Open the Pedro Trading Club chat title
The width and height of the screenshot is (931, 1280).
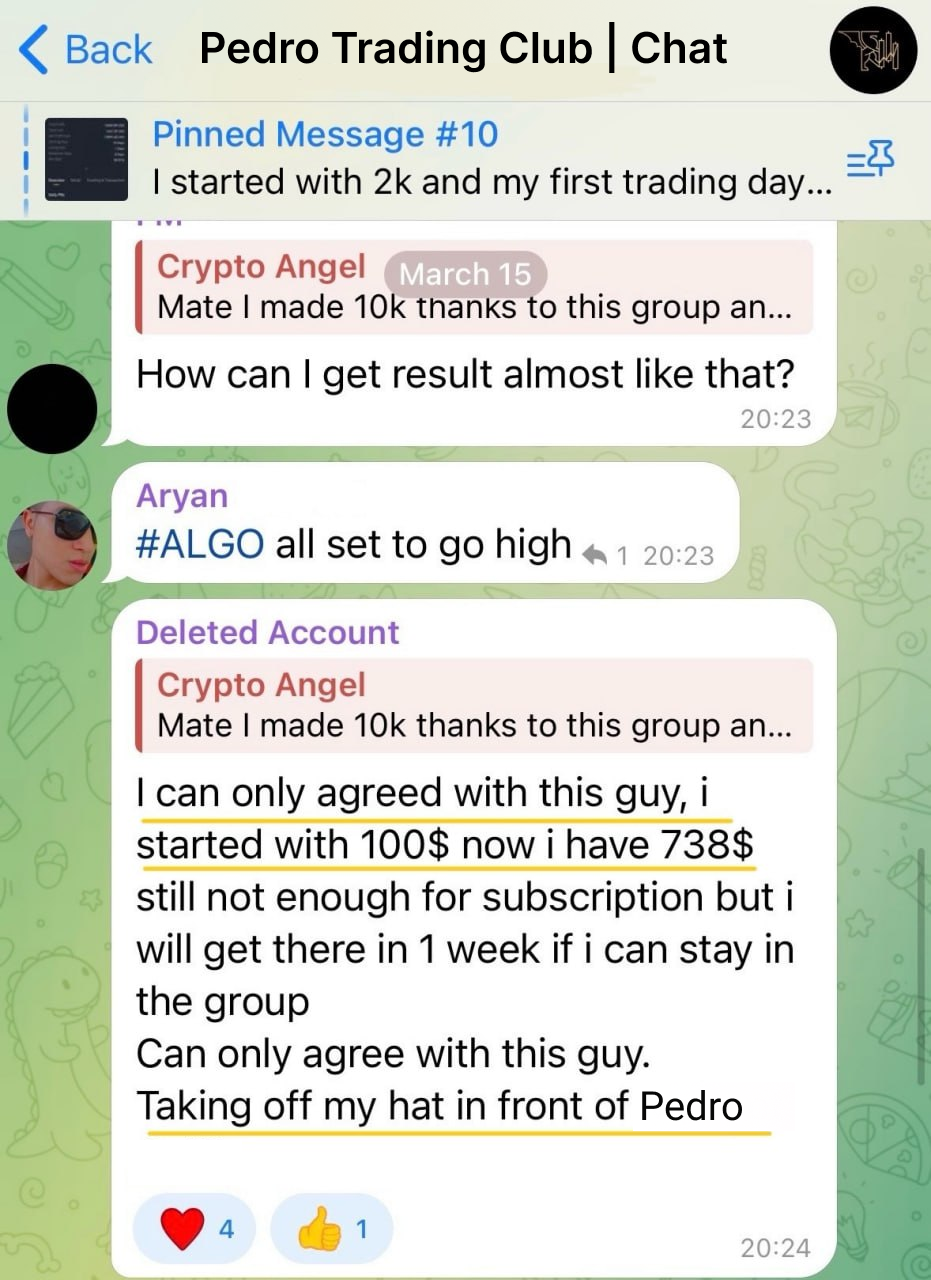(463, 49)
